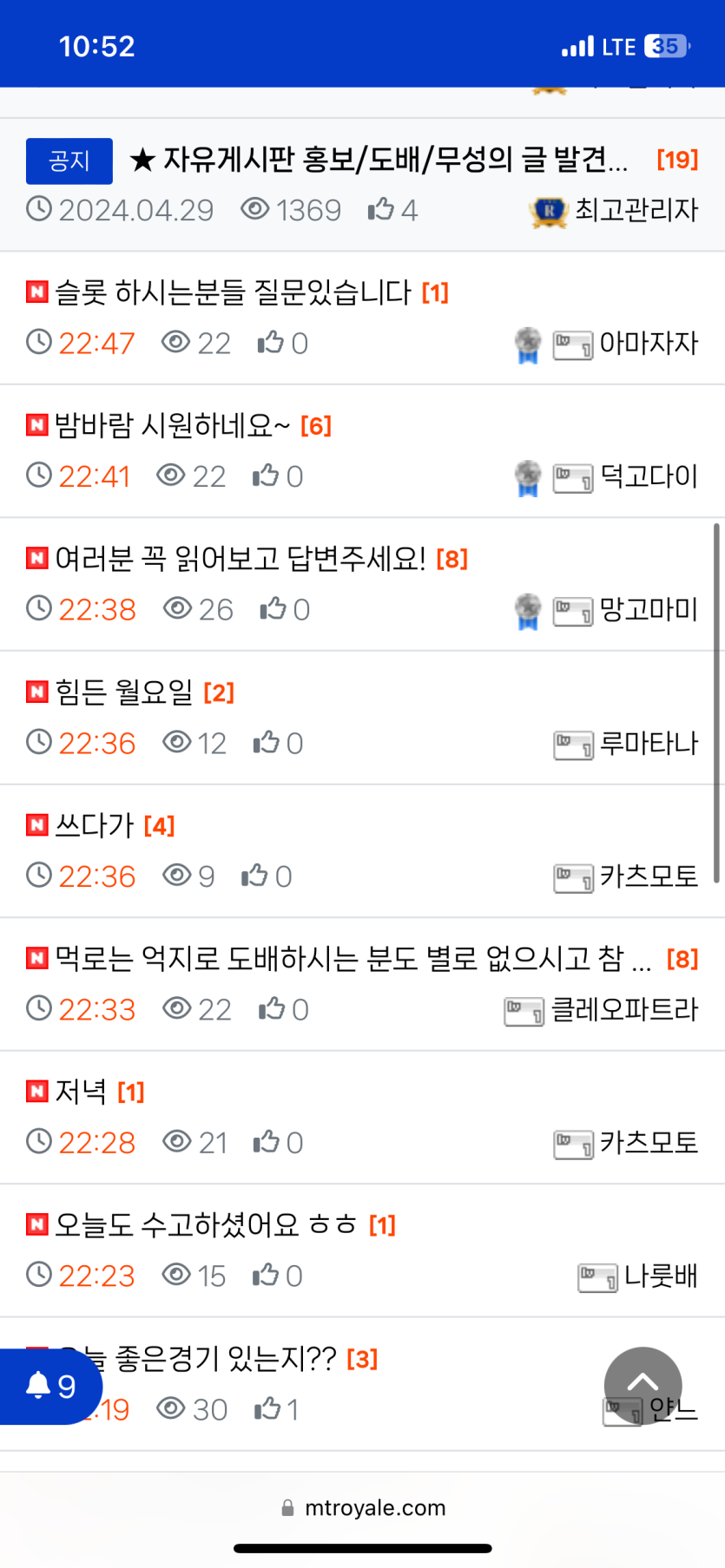Image resolution: width=725 pixels, height=1568 pixels.
Task: Open the post 슬롯 하시는분들 질문있습니다
Action: point(233,293)
